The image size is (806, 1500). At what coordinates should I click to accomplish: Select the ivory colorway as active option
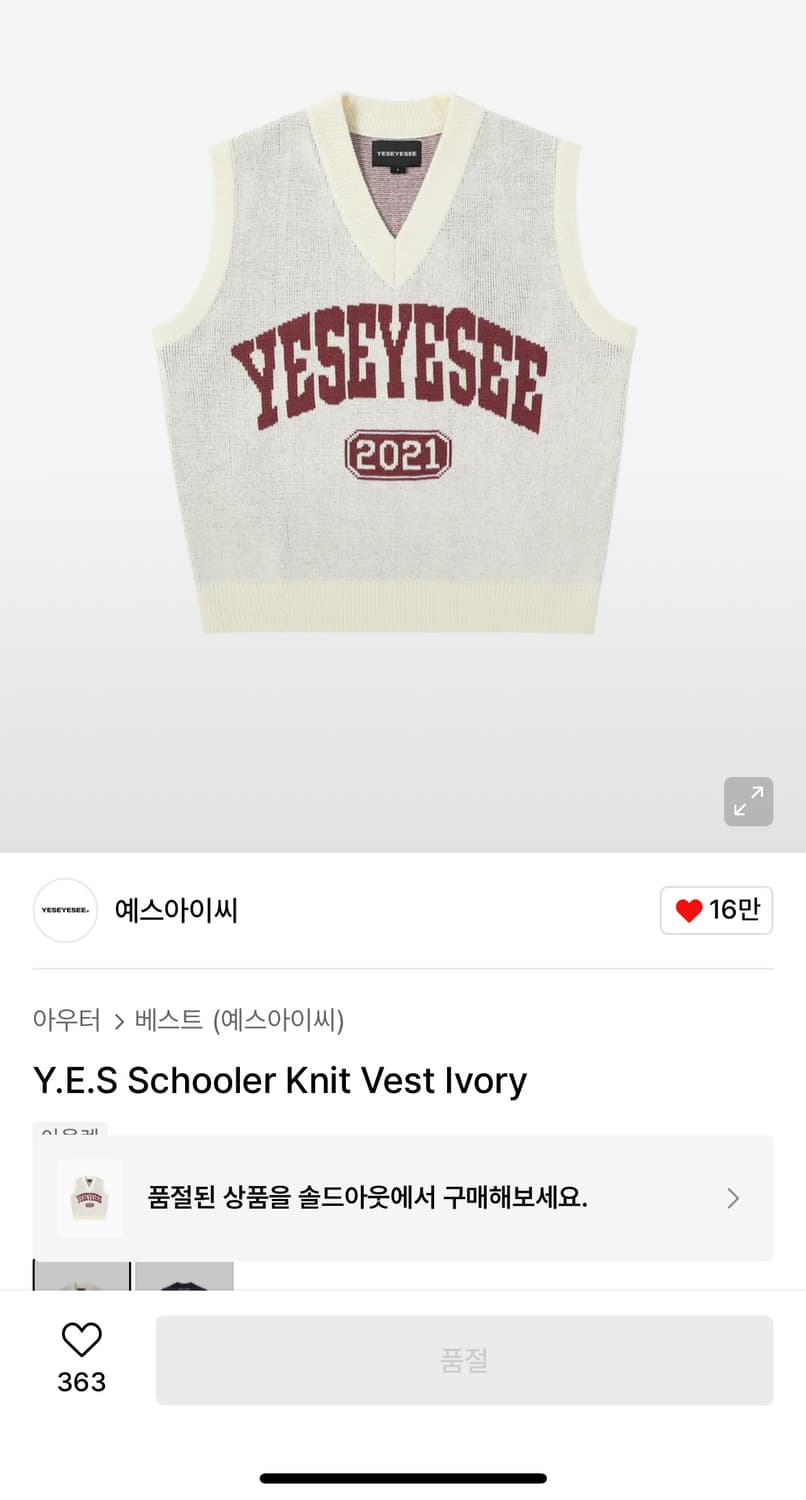[81, 1285]
